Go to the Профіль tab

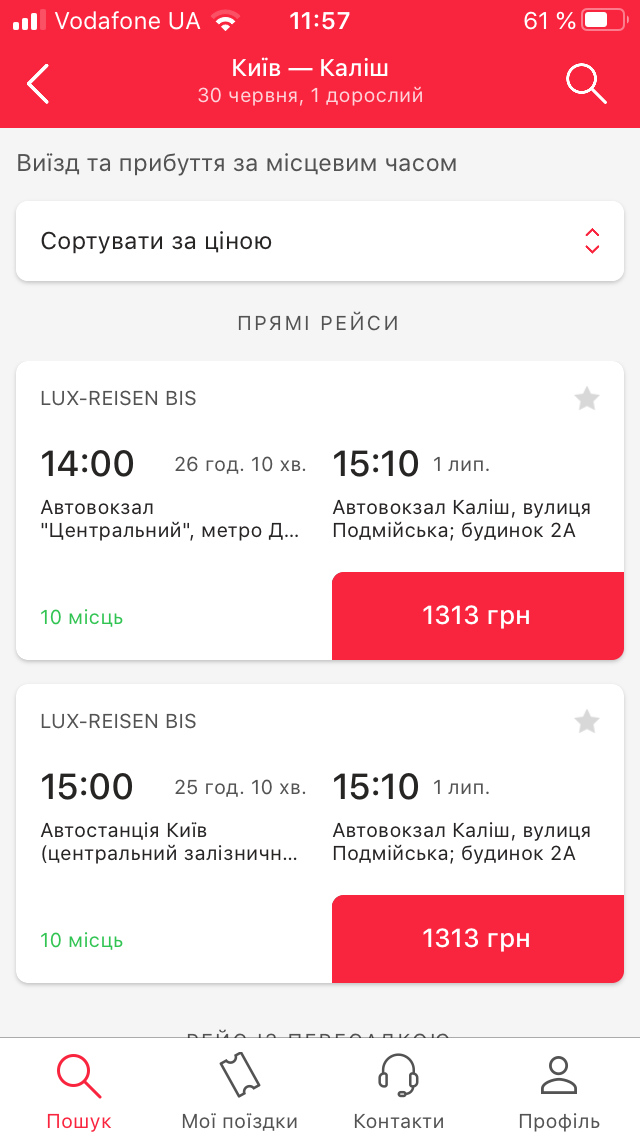click(559, 1091)
